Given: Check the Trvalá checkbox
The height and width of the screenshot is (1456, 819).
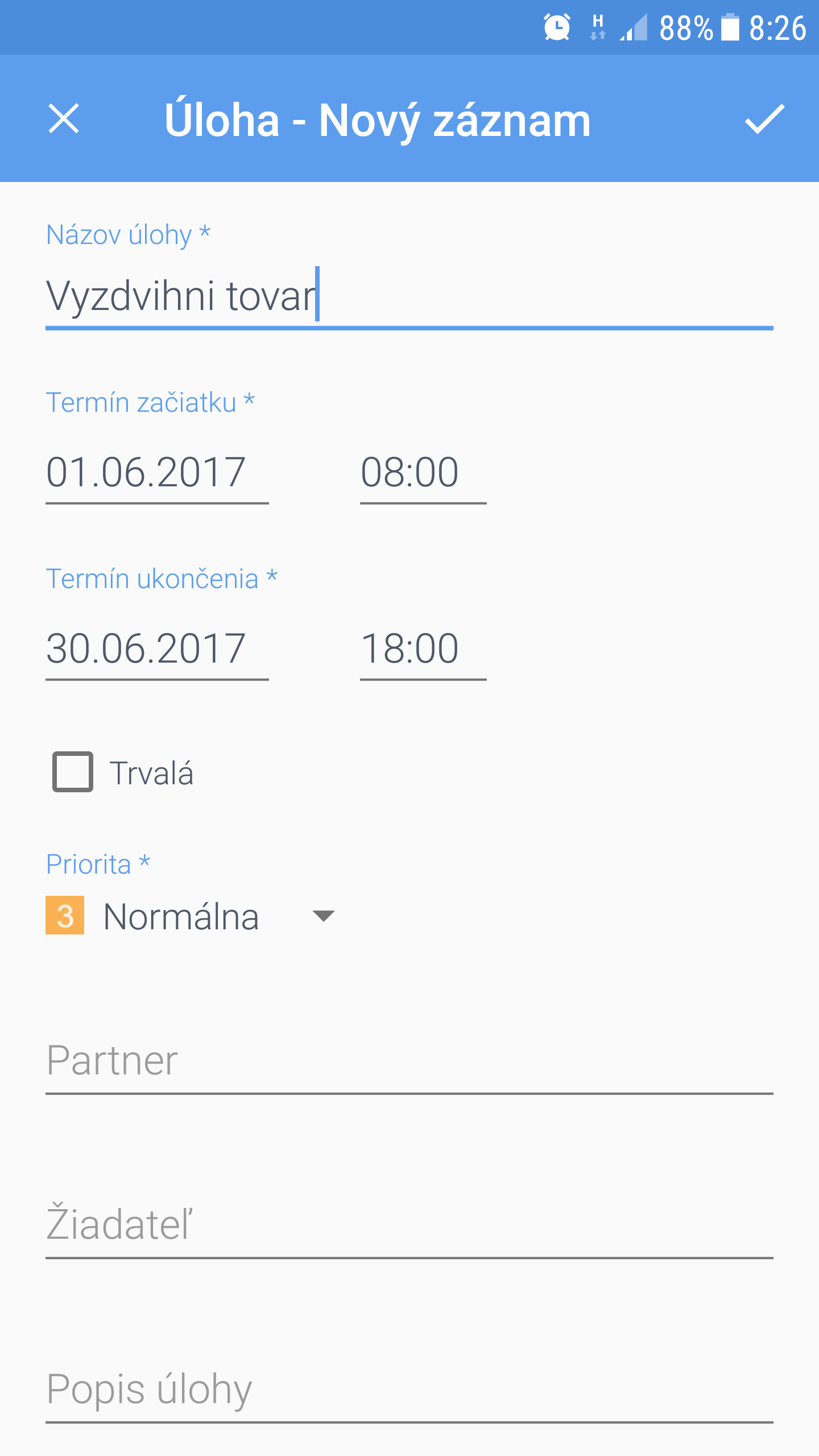Looking at the screenshot, I should pos(73,772).
